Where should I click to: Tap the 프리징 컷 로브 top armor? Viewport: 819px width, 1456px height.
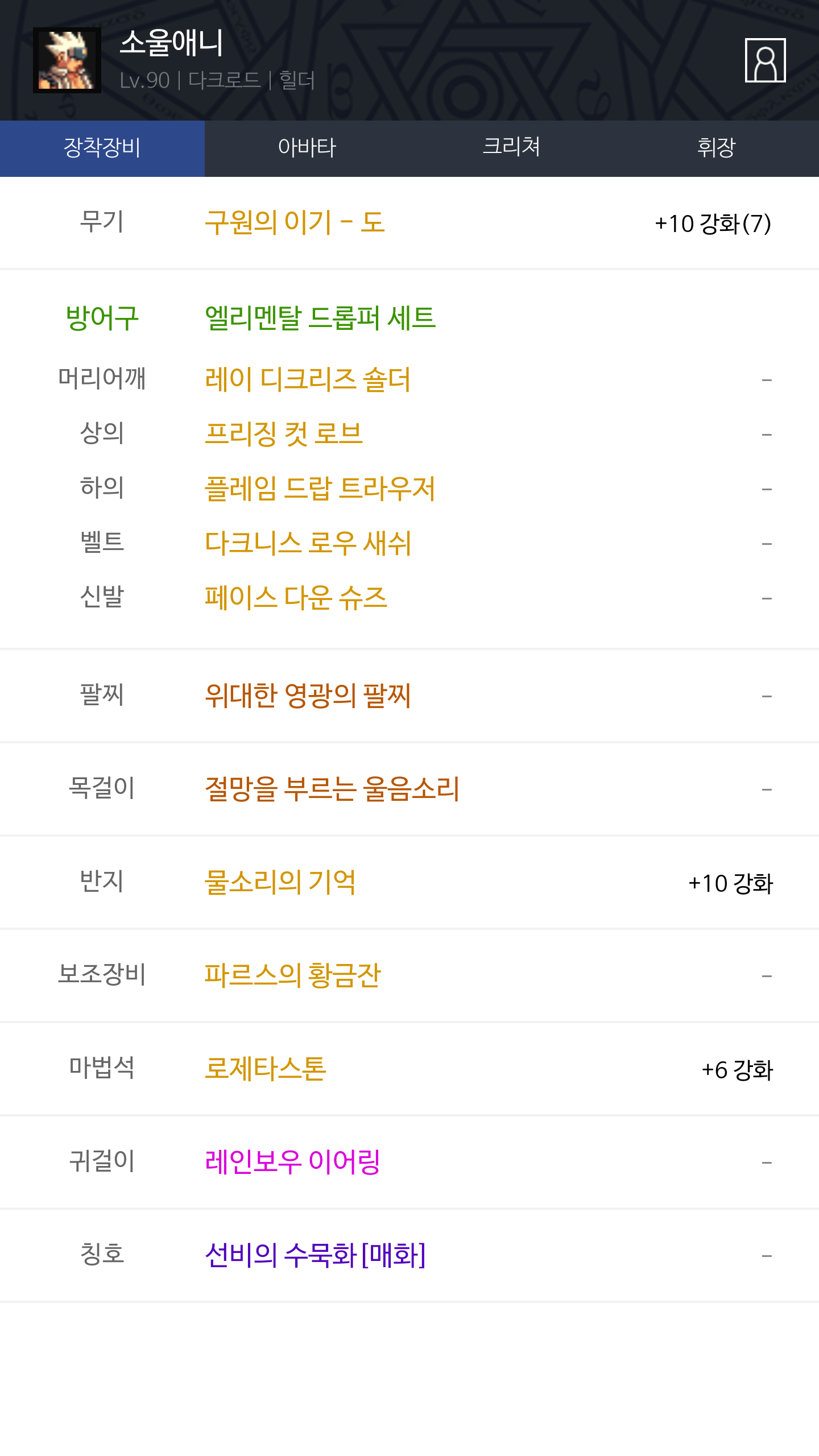284,434
